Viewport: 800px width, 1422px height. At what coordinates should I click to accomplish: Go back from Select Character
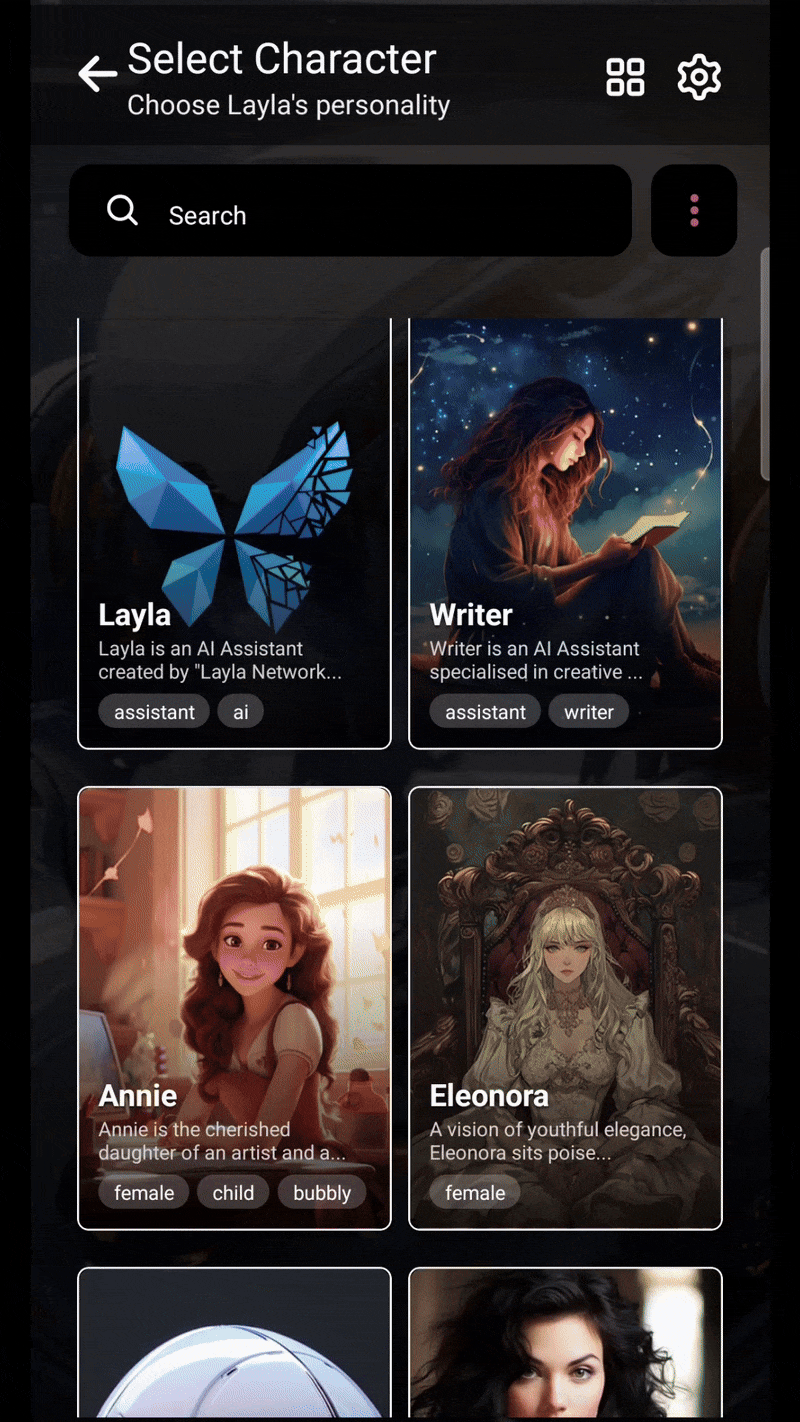tap(97, 75)
